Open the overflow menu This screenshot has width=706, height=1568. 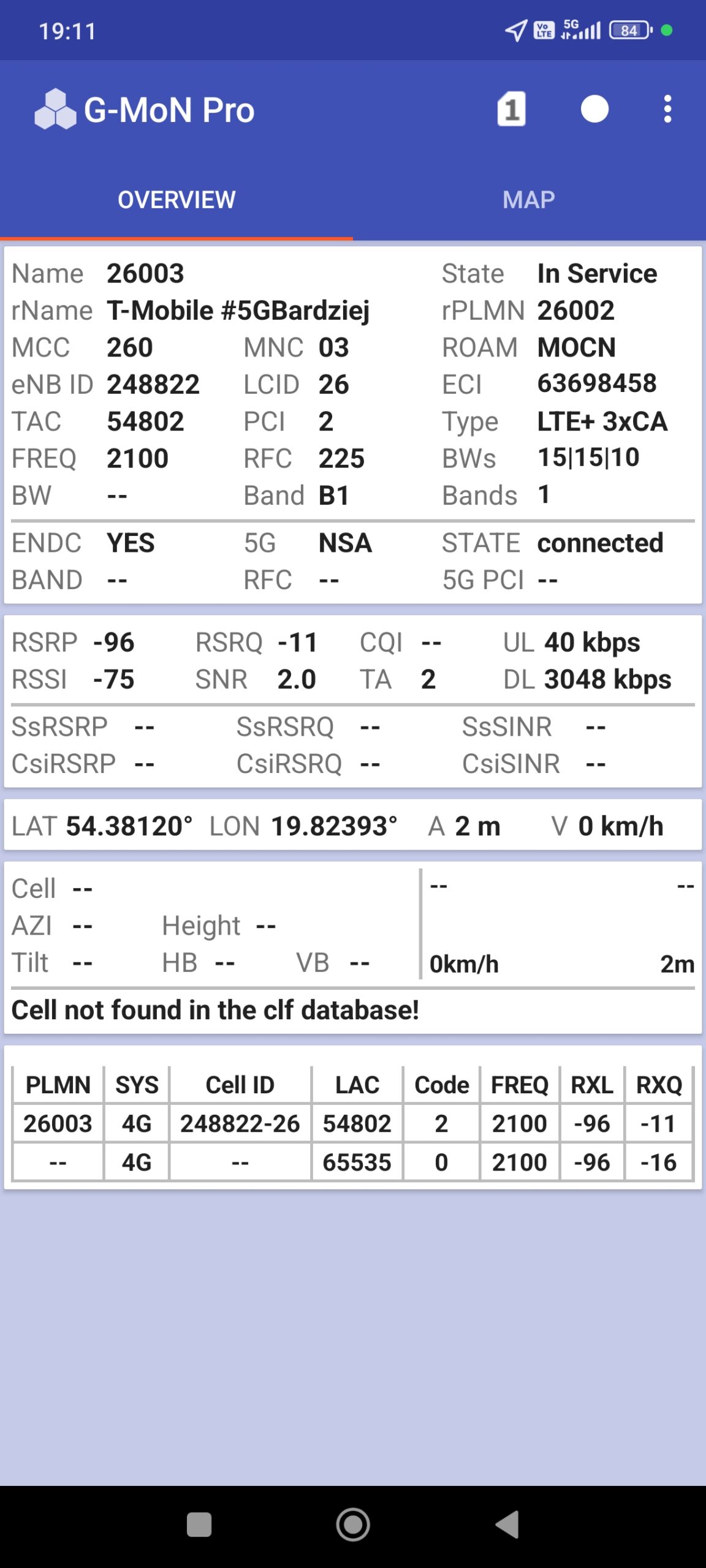[x=667, y=110]
